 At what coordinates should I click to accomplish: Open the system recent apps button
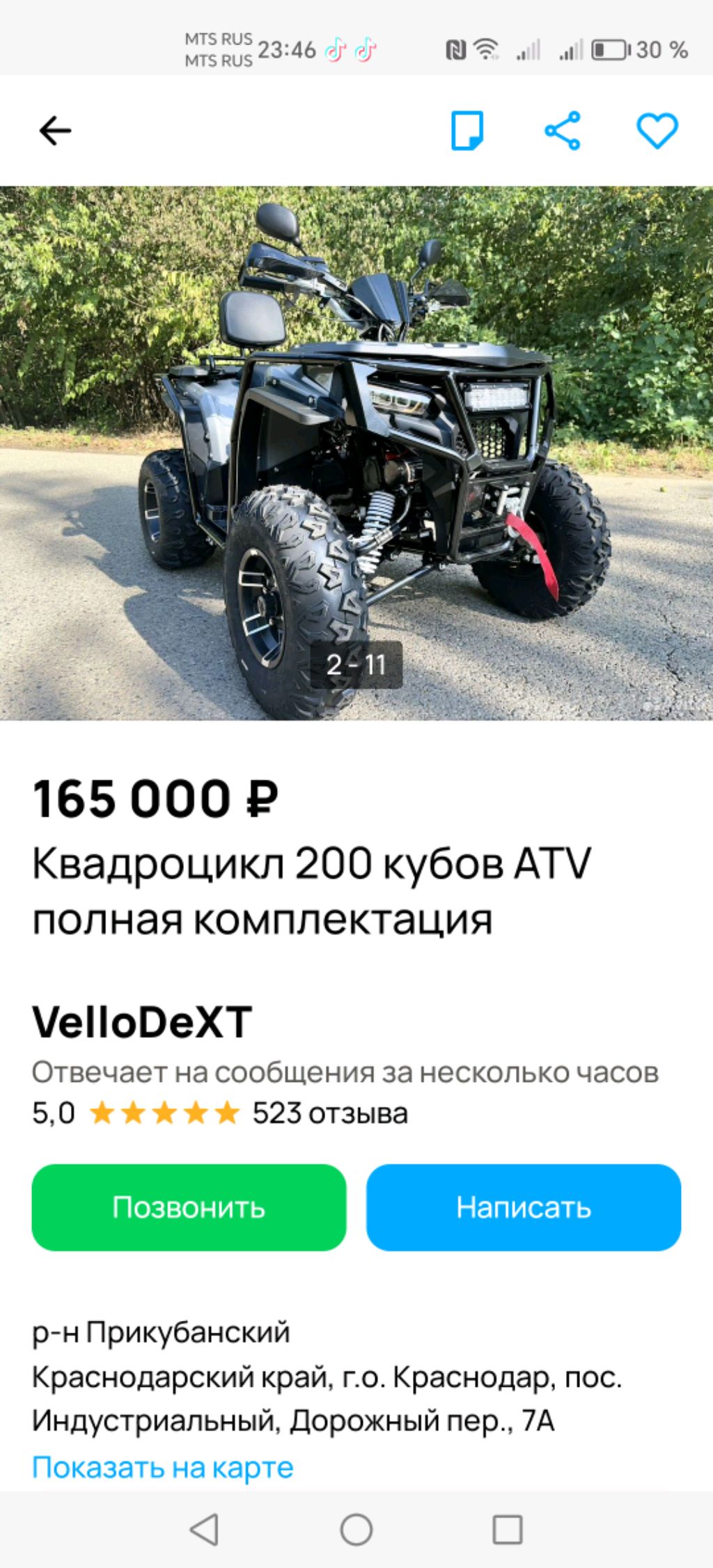[x=508, y=1530]
